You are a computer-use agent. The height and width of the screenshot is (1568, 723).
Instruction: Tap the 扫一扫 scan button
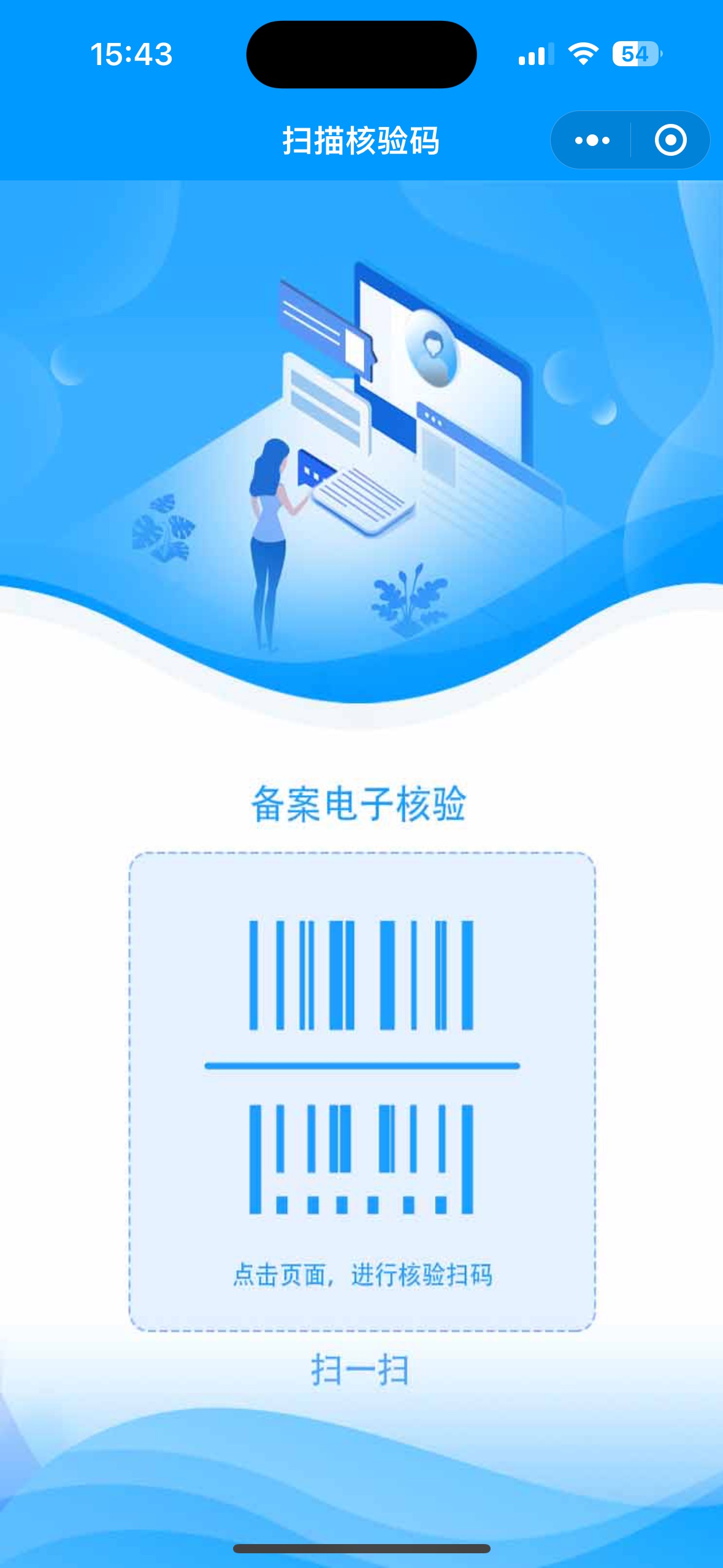coord(360,1369)
